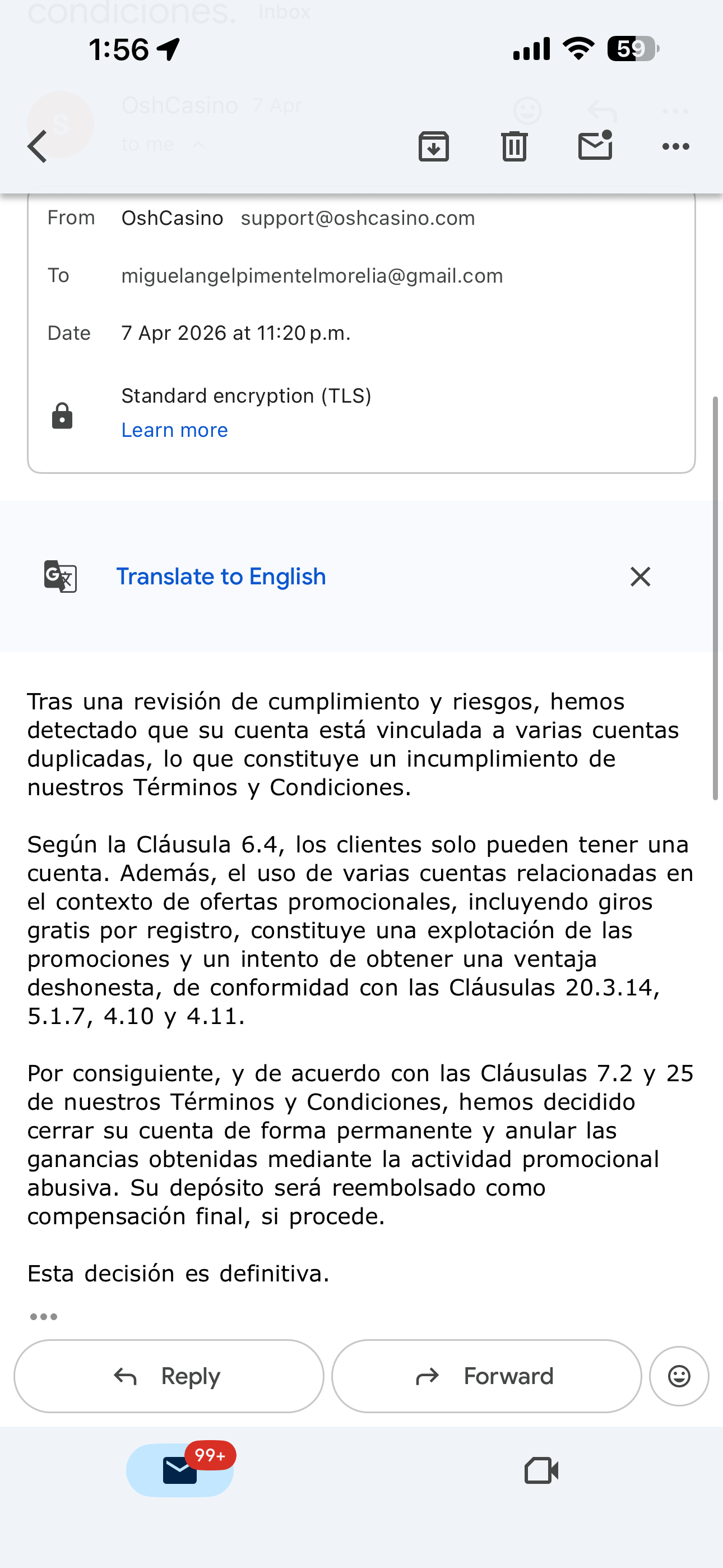Viewport: 723px width, 1568px height.
Task: Go back to the inbox
Action: point(38,147)
